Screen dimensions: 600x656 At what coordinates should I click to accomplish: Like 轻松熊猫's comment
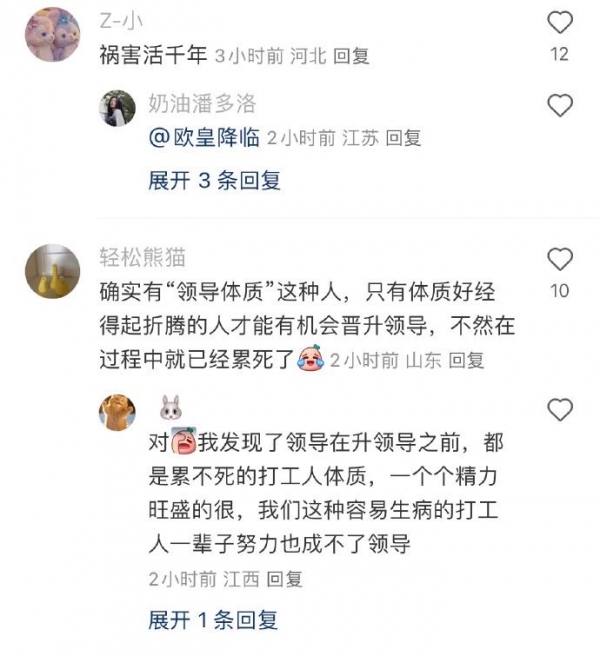click(560, 260)
